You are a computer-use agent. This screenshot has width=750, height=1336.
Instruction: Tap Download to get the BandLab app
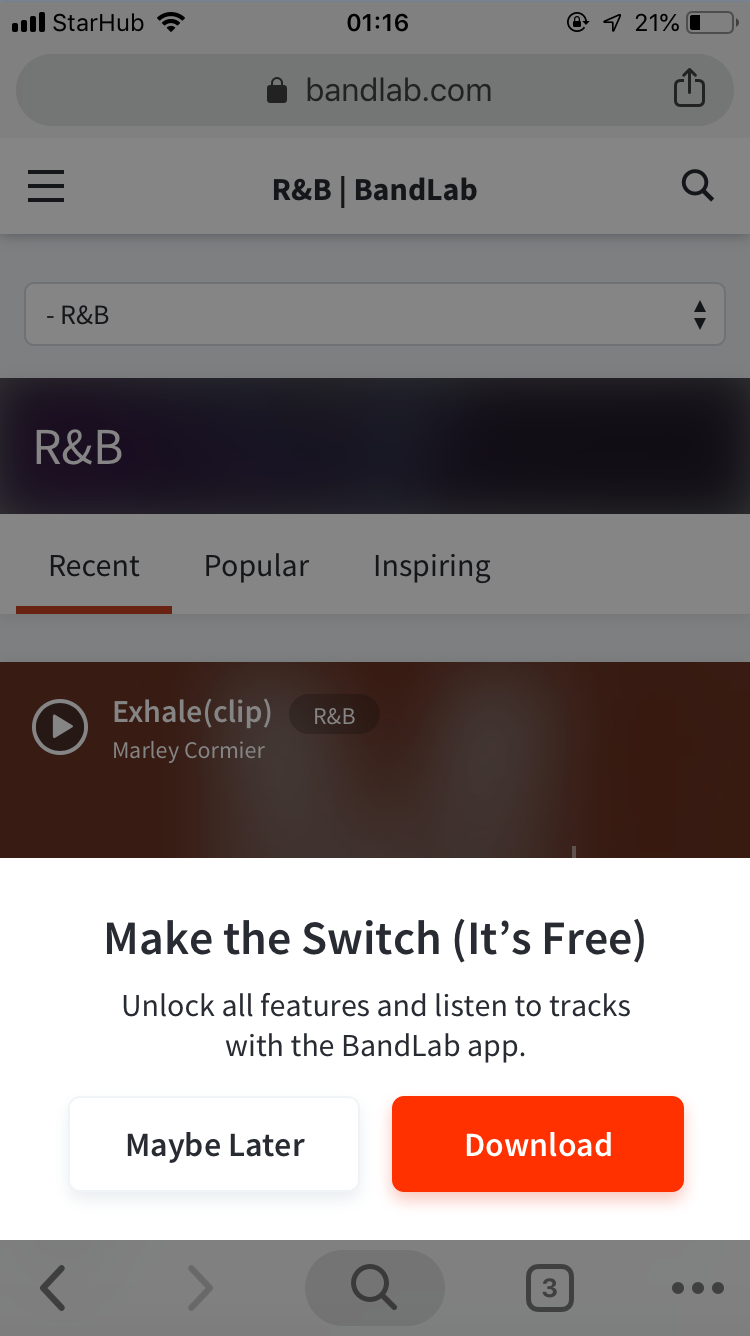pyautogui.click(x=537, y=1144)
